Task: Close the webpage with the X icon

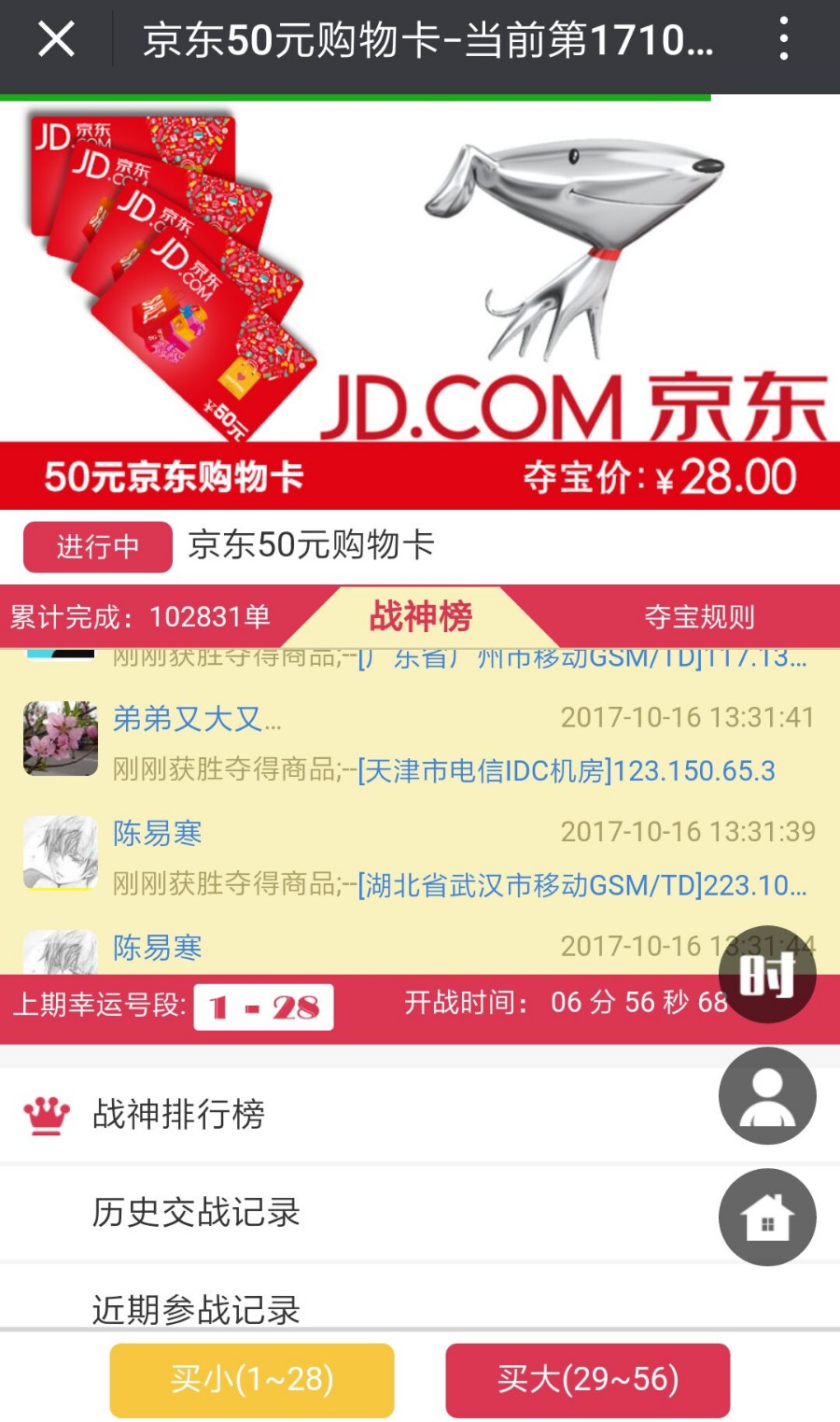Action: [x=56, y=40]
